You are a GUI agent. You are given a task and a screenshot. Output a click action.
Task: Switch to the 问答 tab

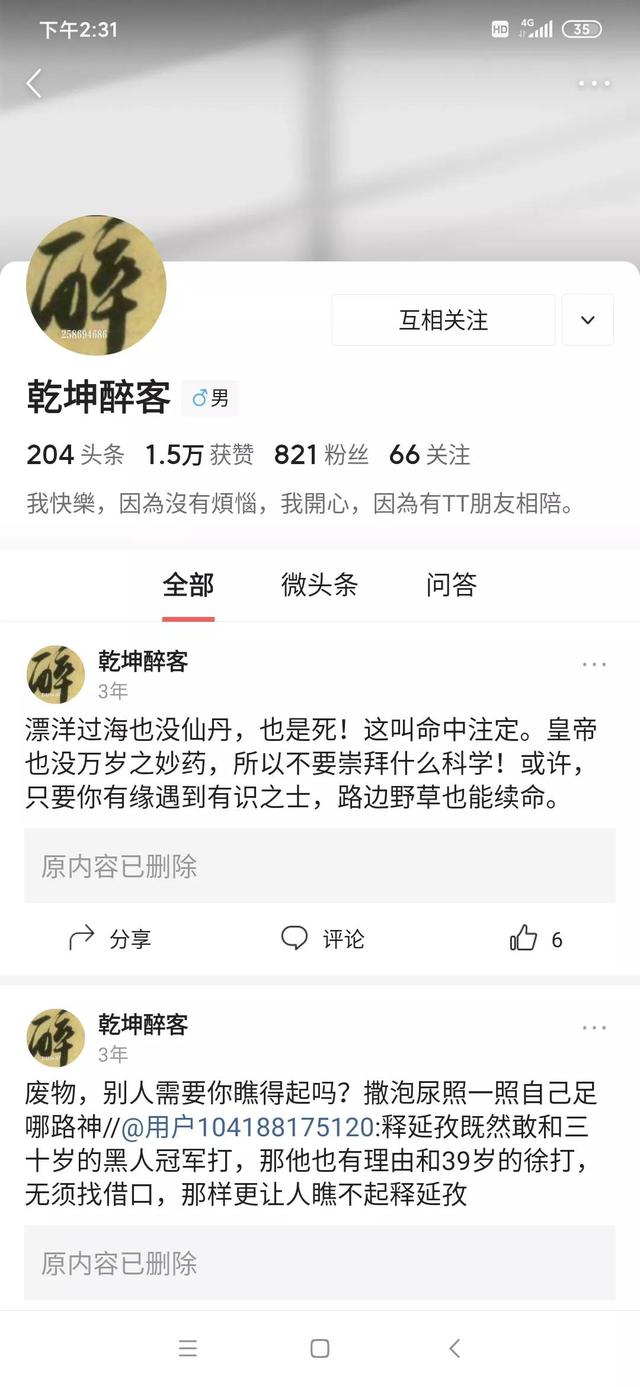click(451, 585)
